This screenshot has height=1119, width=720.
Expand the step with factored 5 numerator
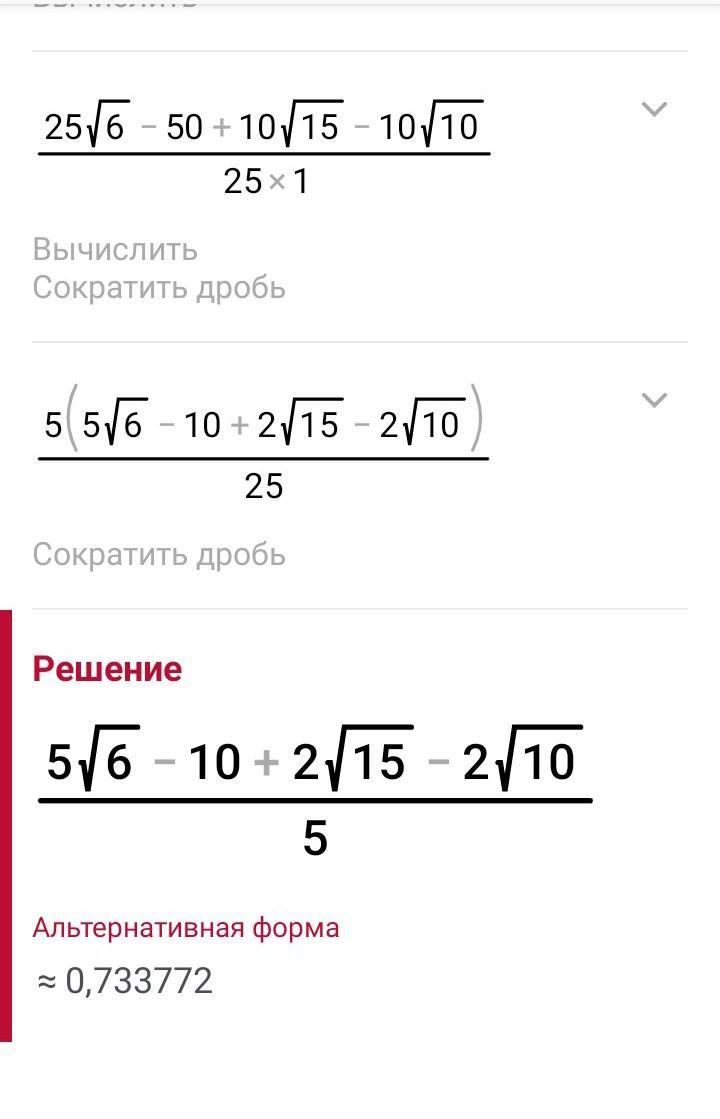click(654, 400)
